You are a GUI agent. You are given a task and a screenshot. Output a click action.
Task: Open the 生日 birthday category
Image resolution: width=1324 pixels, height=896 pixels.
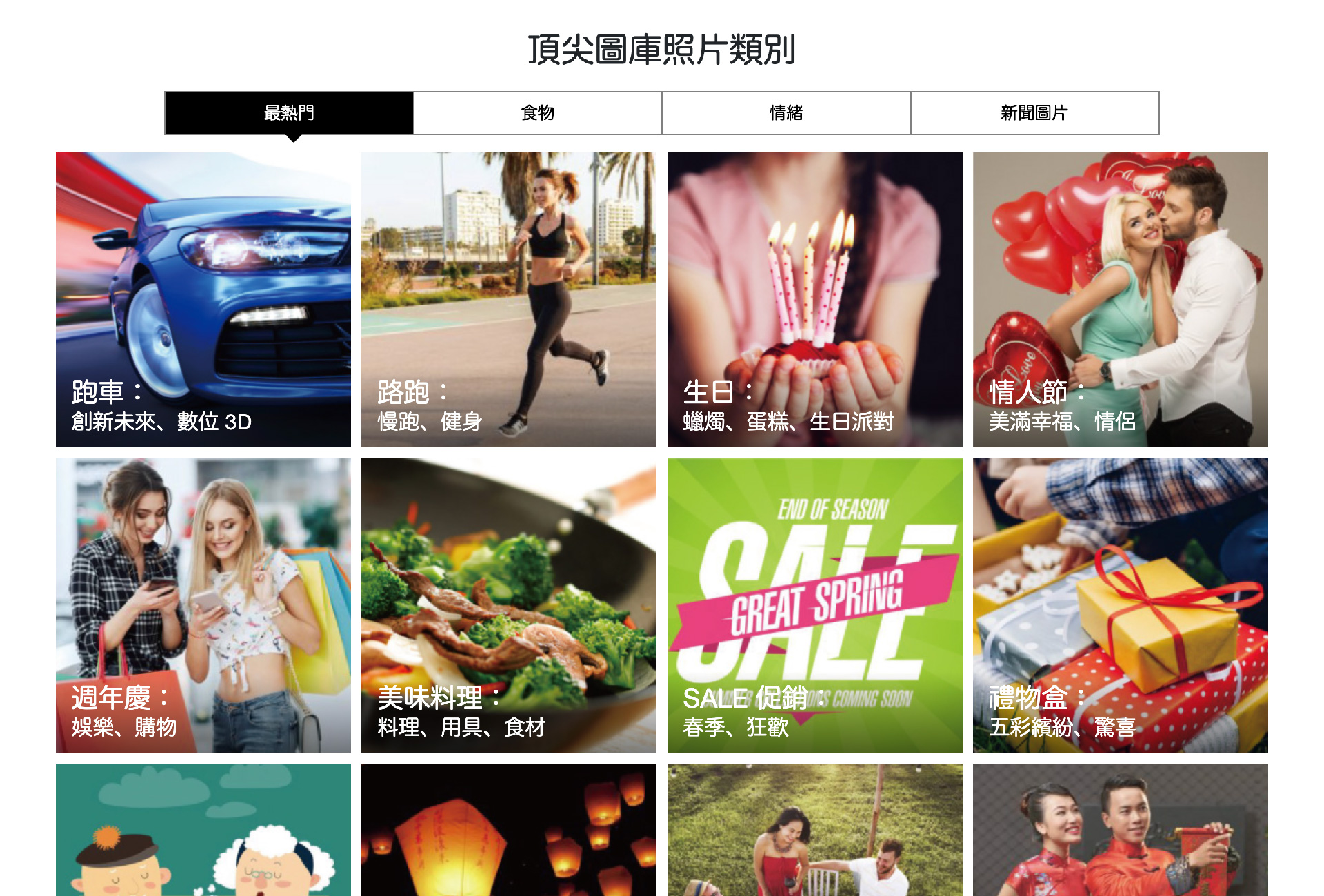coord(814,300)
